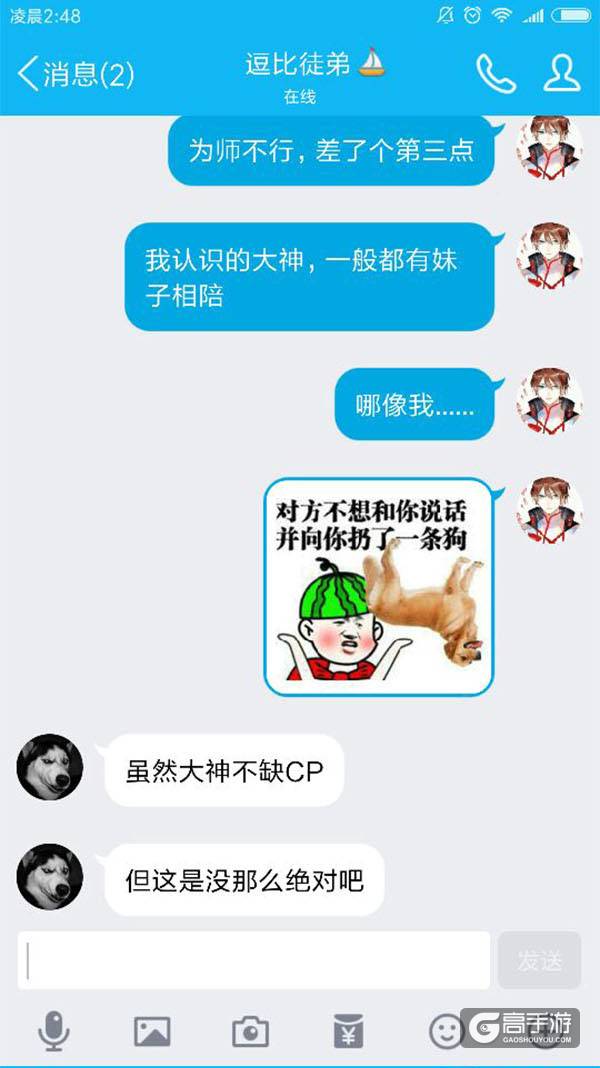Start a voice call with 逗比徒弟
Image resolution: width=600 pixels, height=1068 pixels.
click(x=495, y=73)
